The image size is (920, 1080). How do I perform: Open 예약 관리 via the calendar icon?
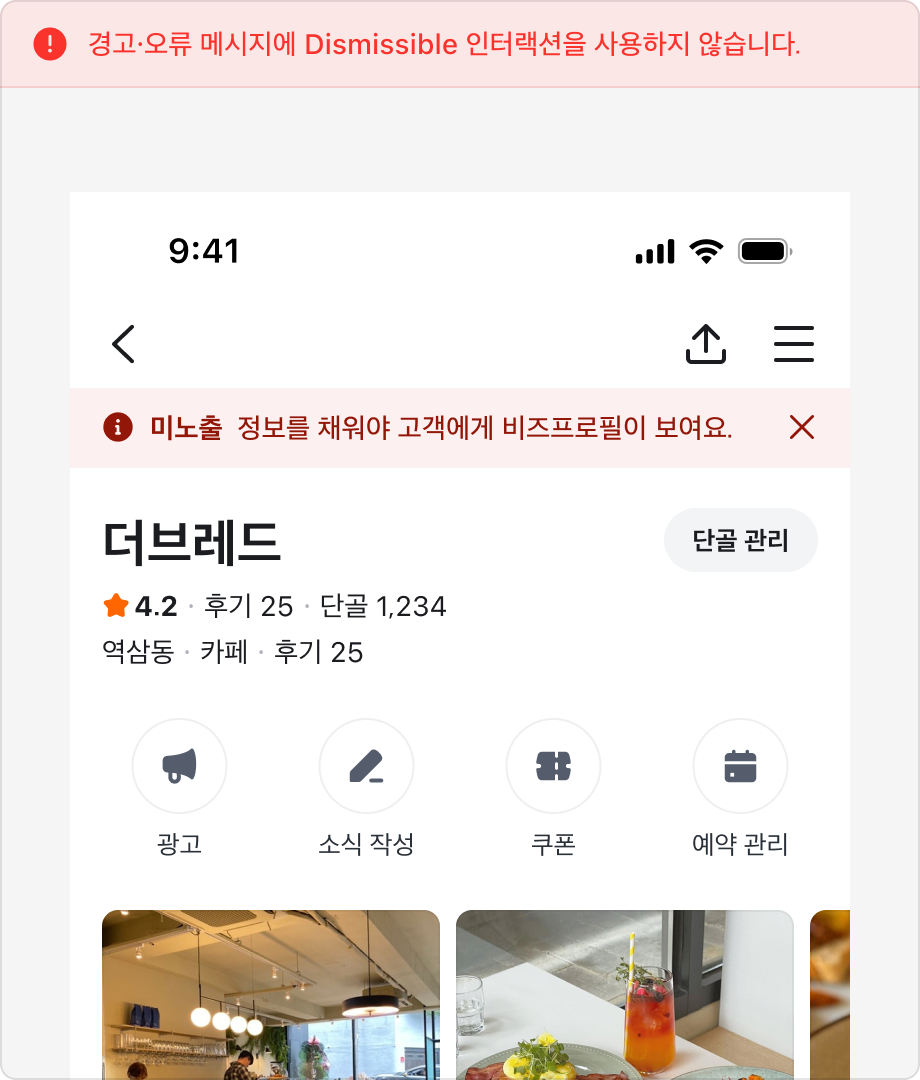click(740, 765)
